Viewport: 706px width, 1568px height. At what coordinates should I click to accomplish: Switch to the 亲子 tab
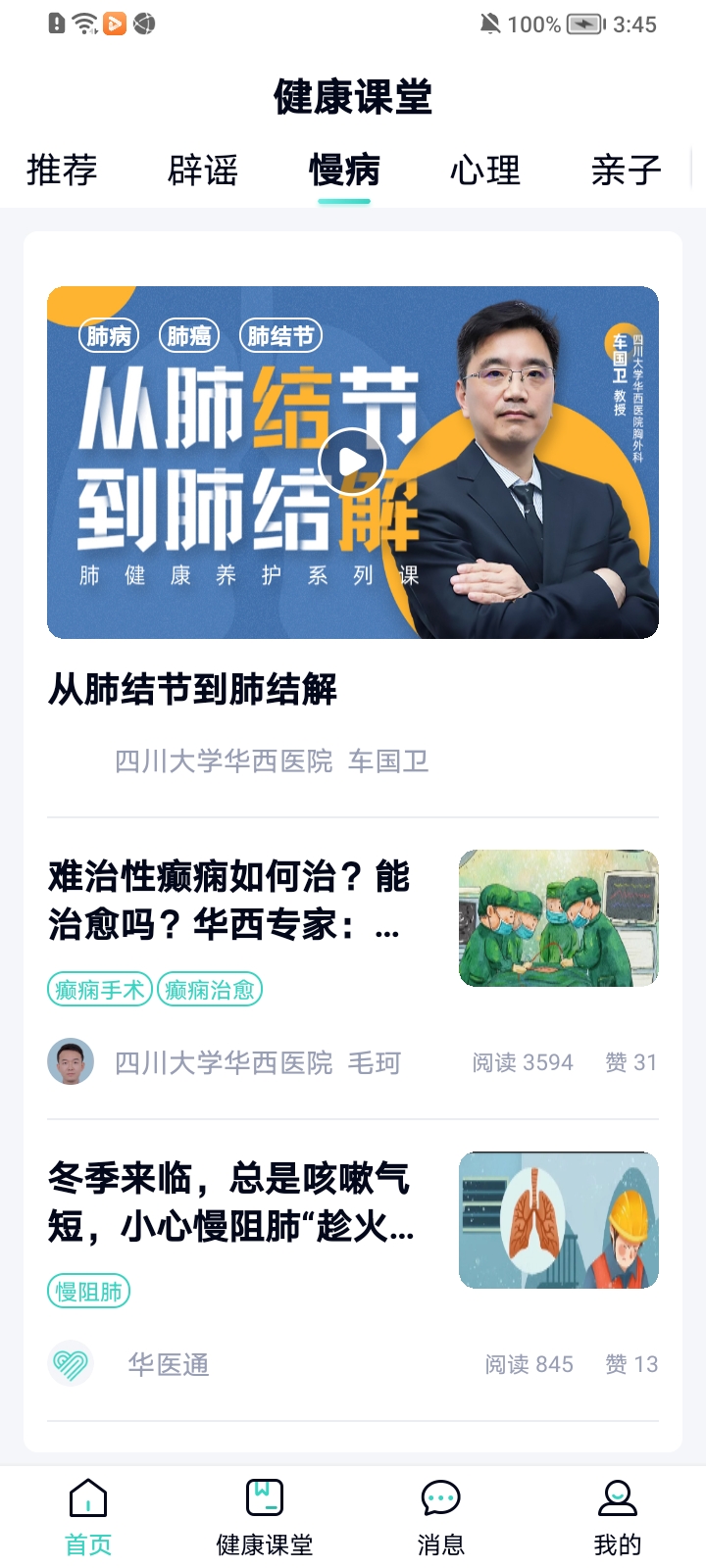626,171
